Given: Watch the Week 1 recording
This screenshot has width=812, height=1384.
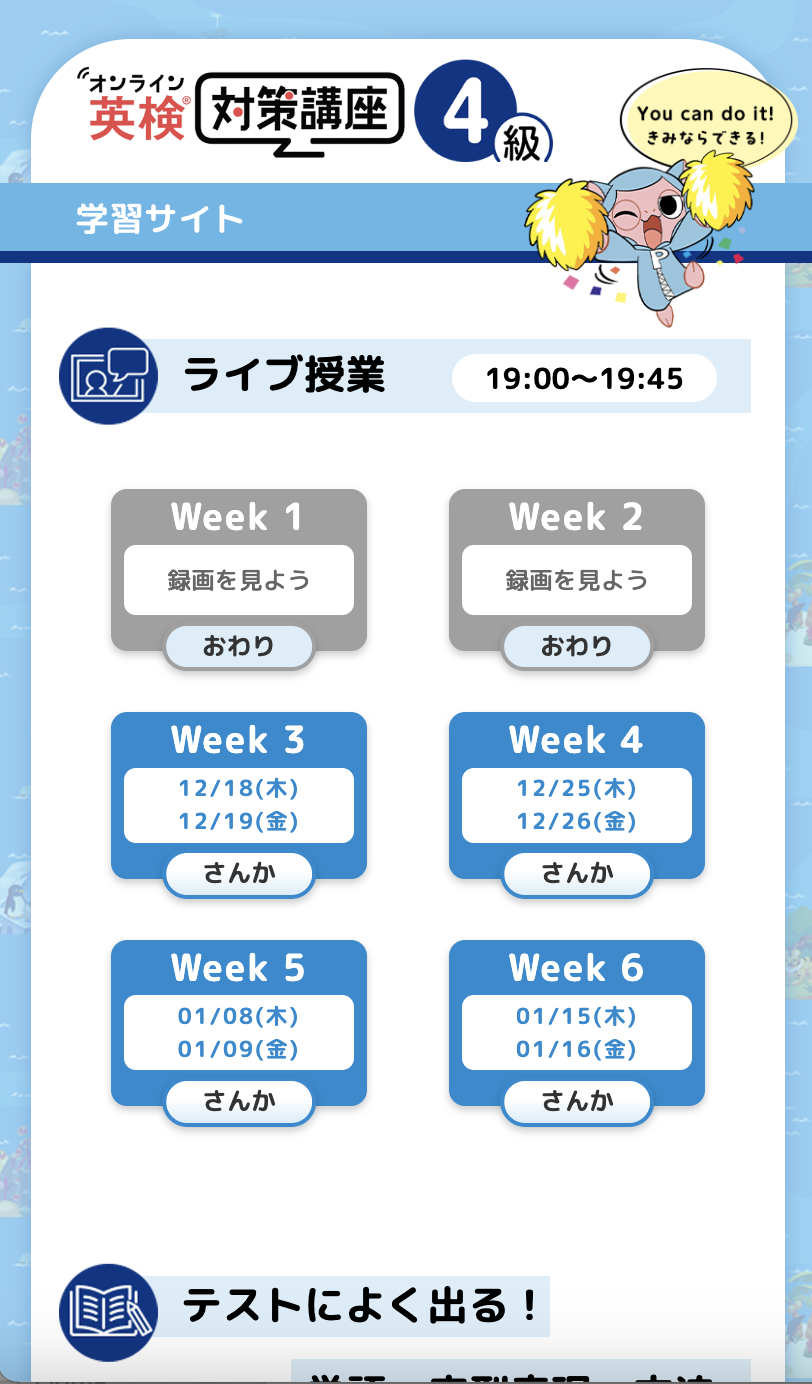Looking at the screenshot, I should tap(238, 580).
